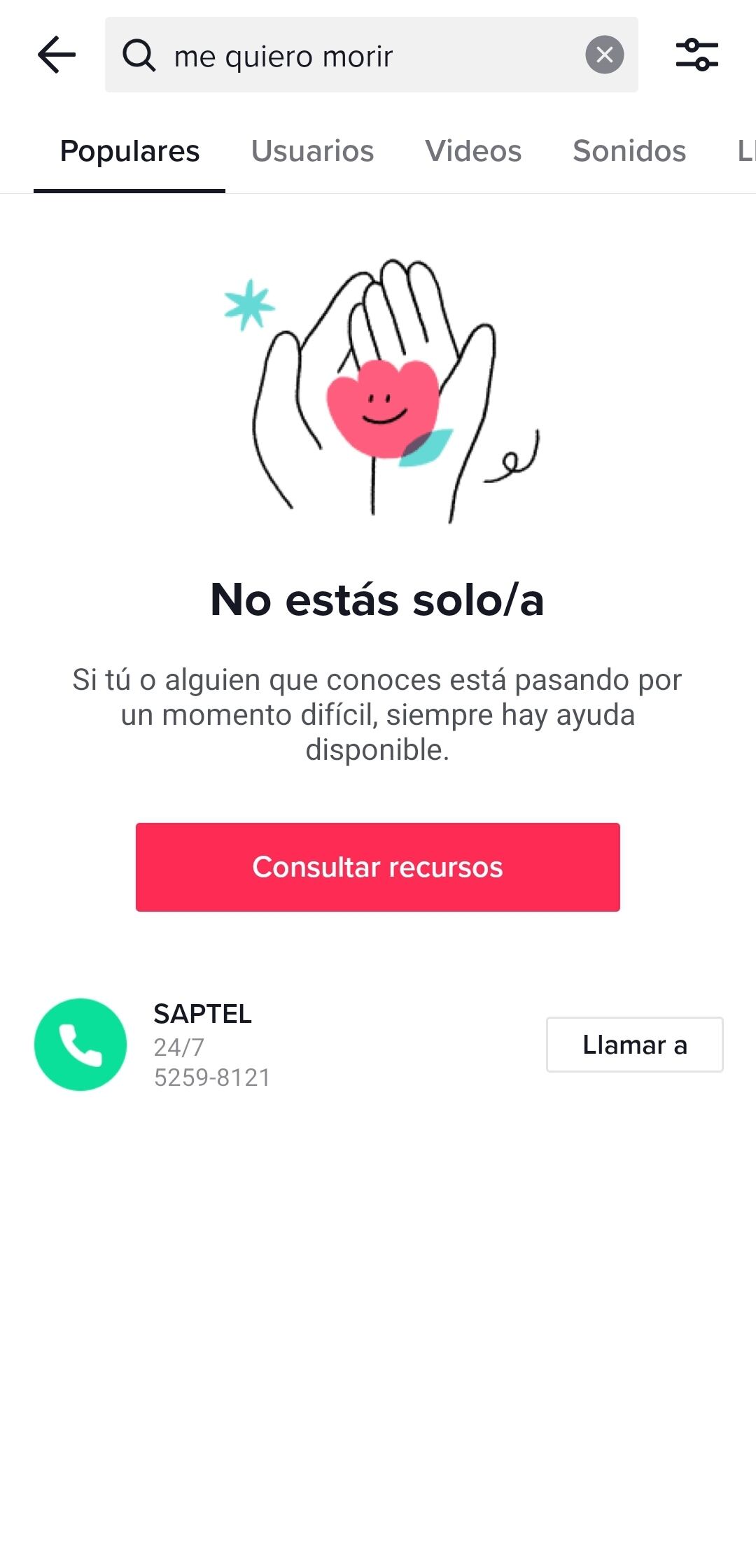
Task: Clear the search query text
Action: click(x=604, y=55)
